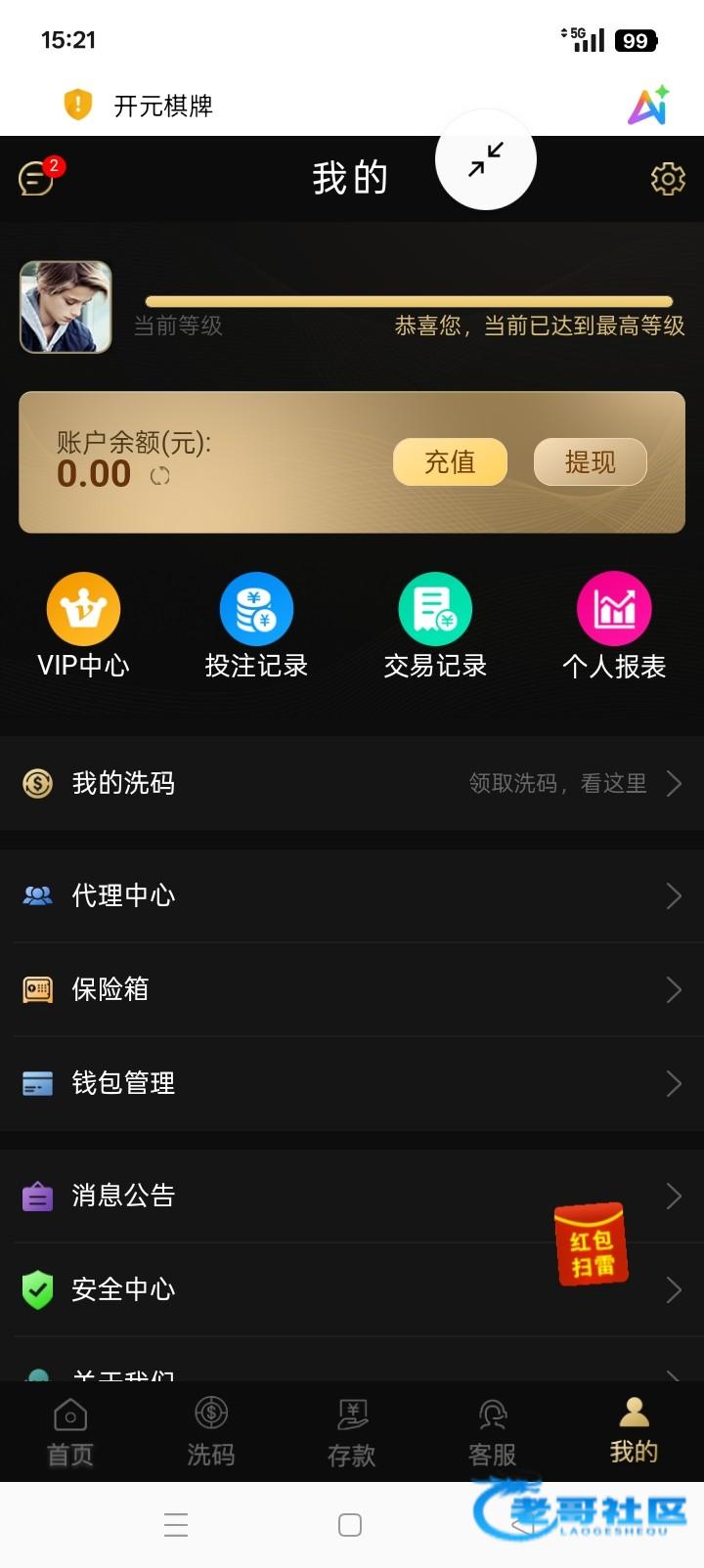Open 保险箱 row
The width and height of the screenshot is (704, 1568).
click(x=352, y=989)
